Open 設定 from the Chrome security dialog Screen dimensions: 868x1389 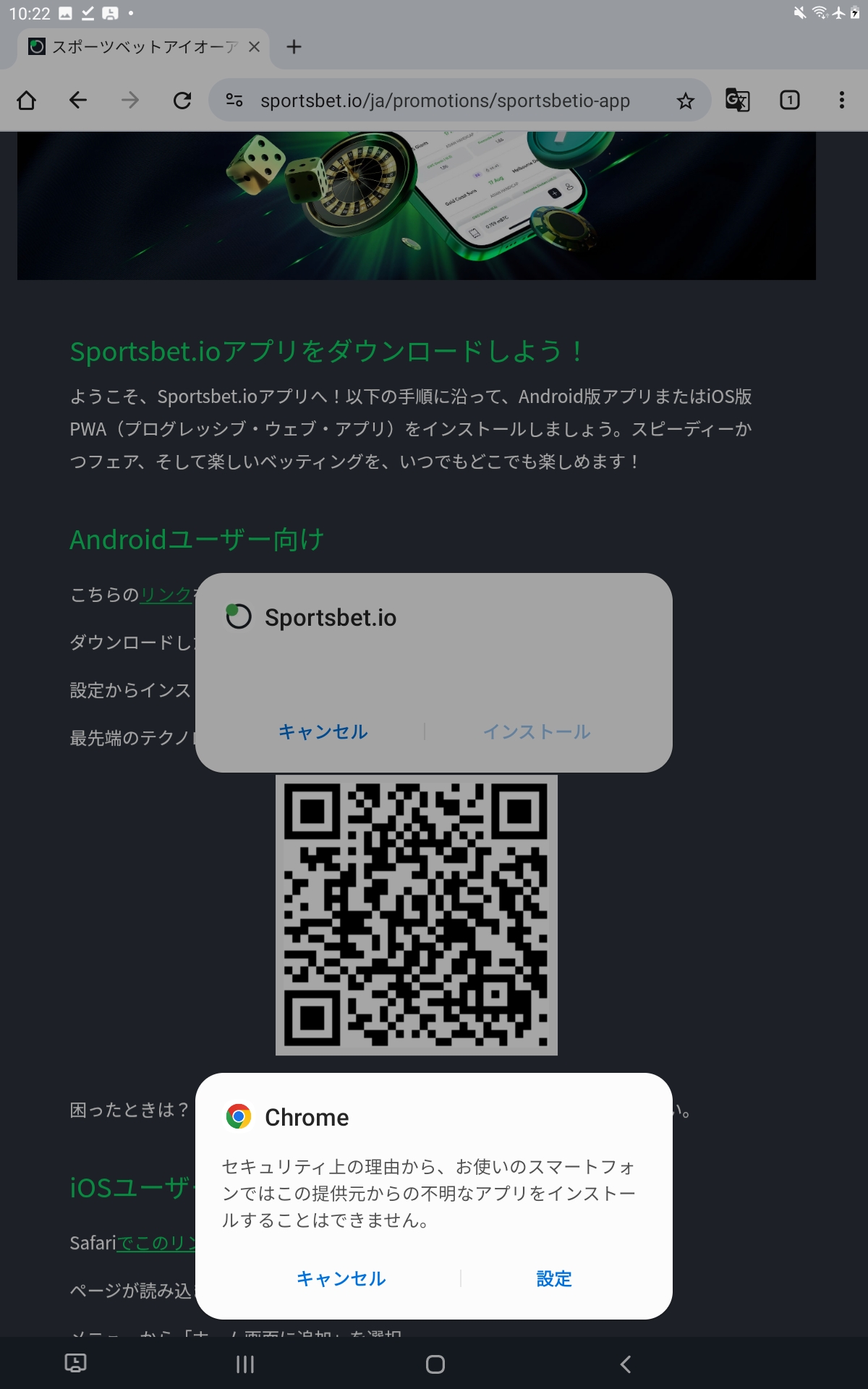coord(553,1279)
